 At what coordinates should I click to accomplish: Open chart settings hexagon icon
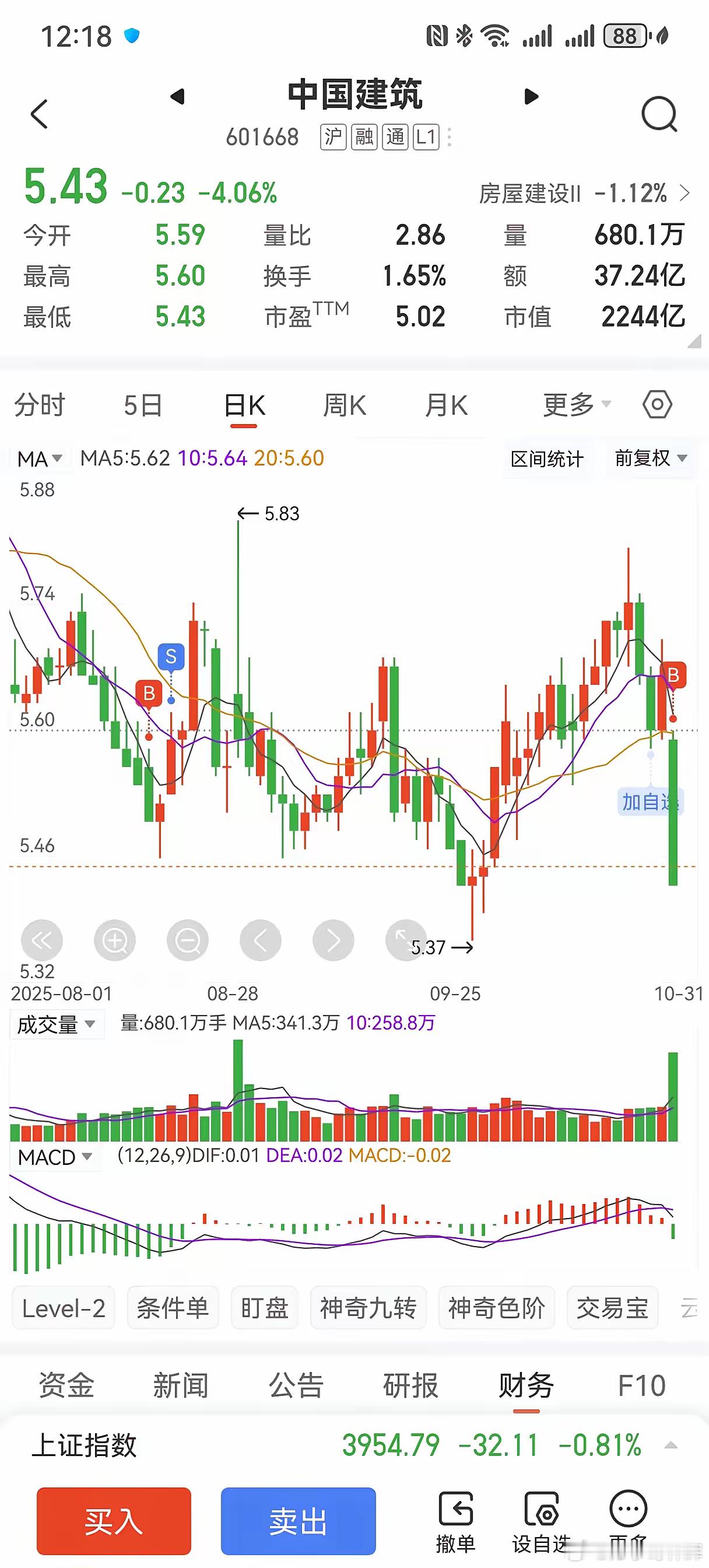657,404
